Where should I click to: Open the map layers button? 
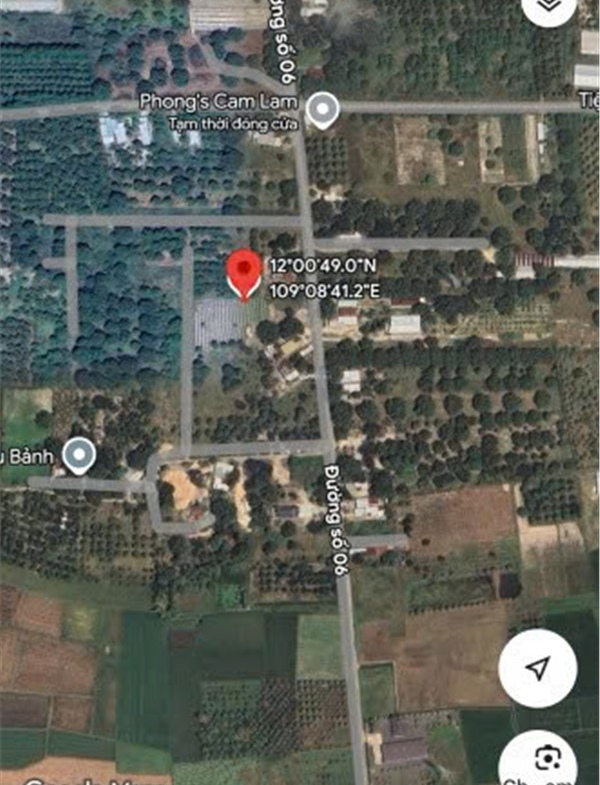click(x=548, y=8)
